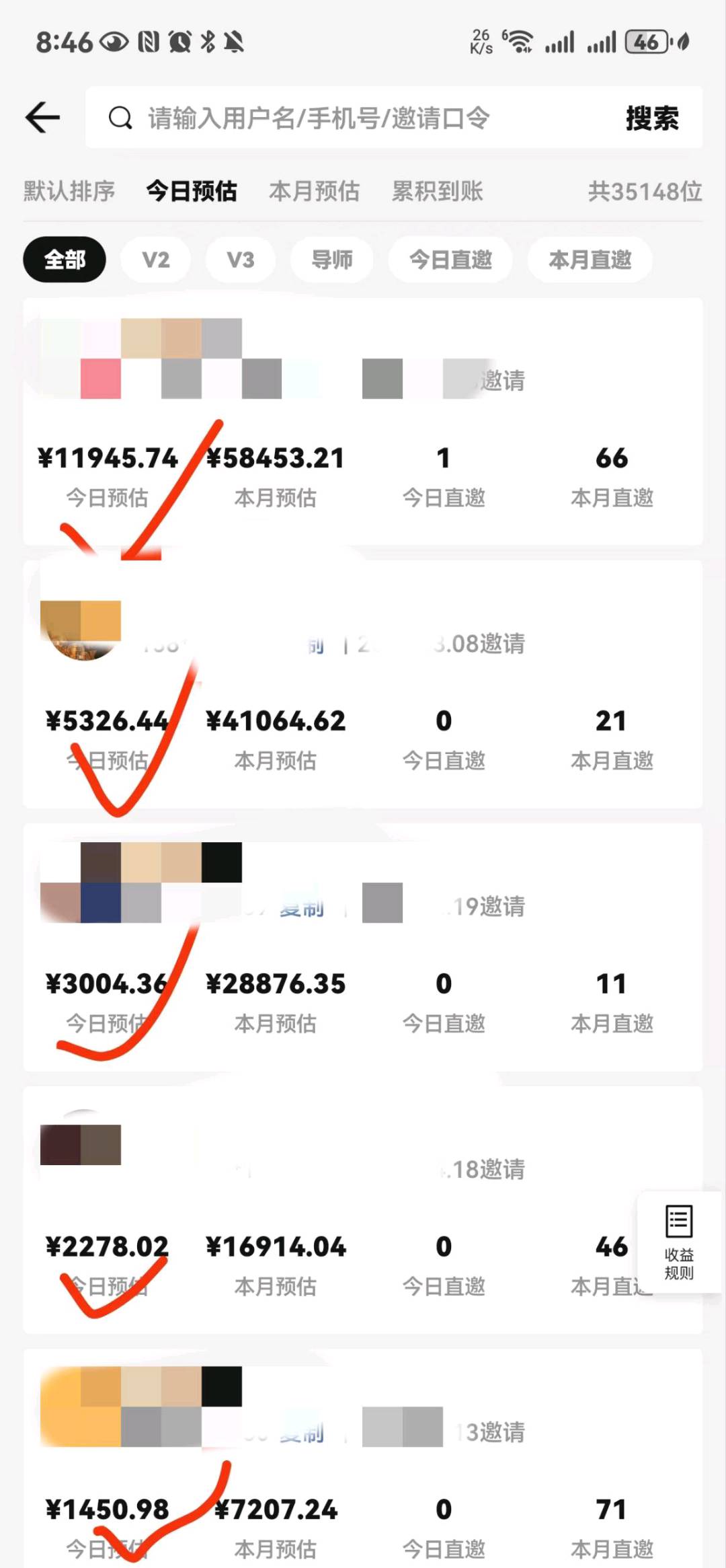The image size is (726, 1568).
Task: Sort by 累积到账
Action: (437, 191)
